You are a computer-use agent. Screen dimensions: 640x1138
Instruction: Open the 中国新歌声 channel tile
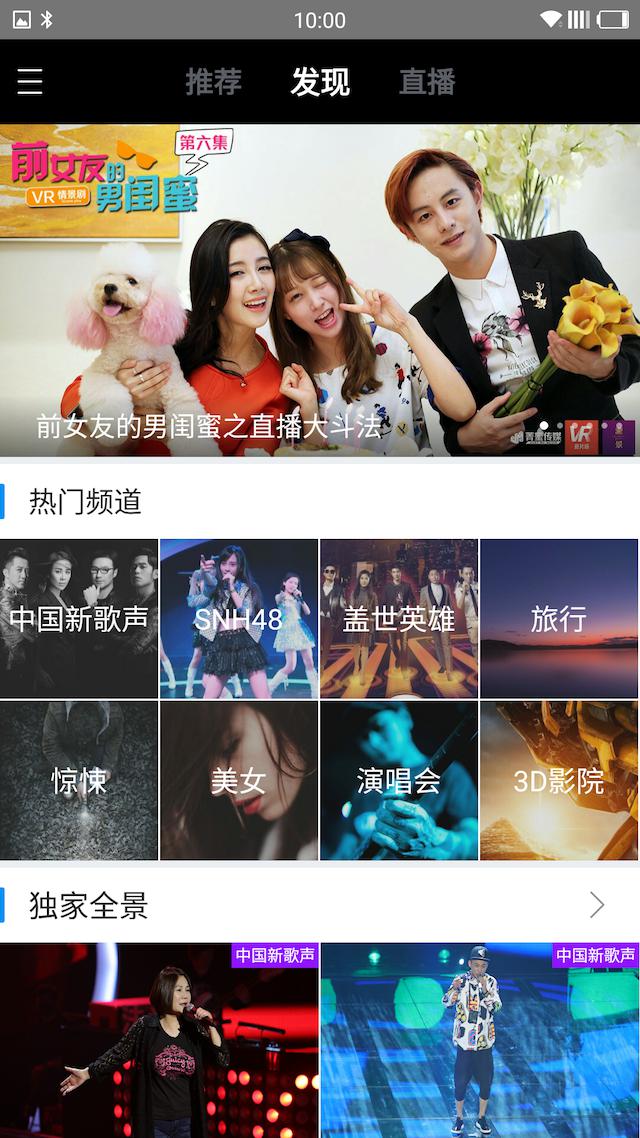pos(79,619)
